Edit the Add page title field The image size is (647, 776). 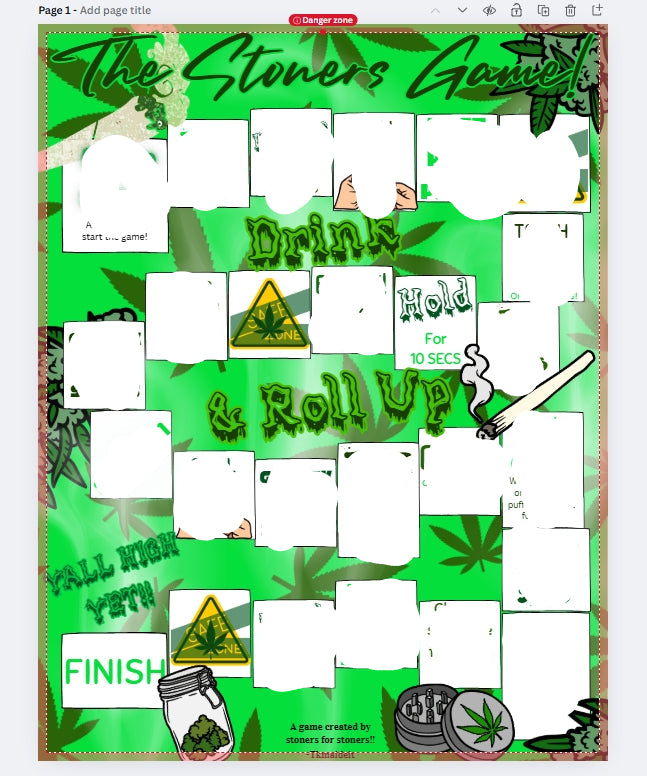point(115,10)
